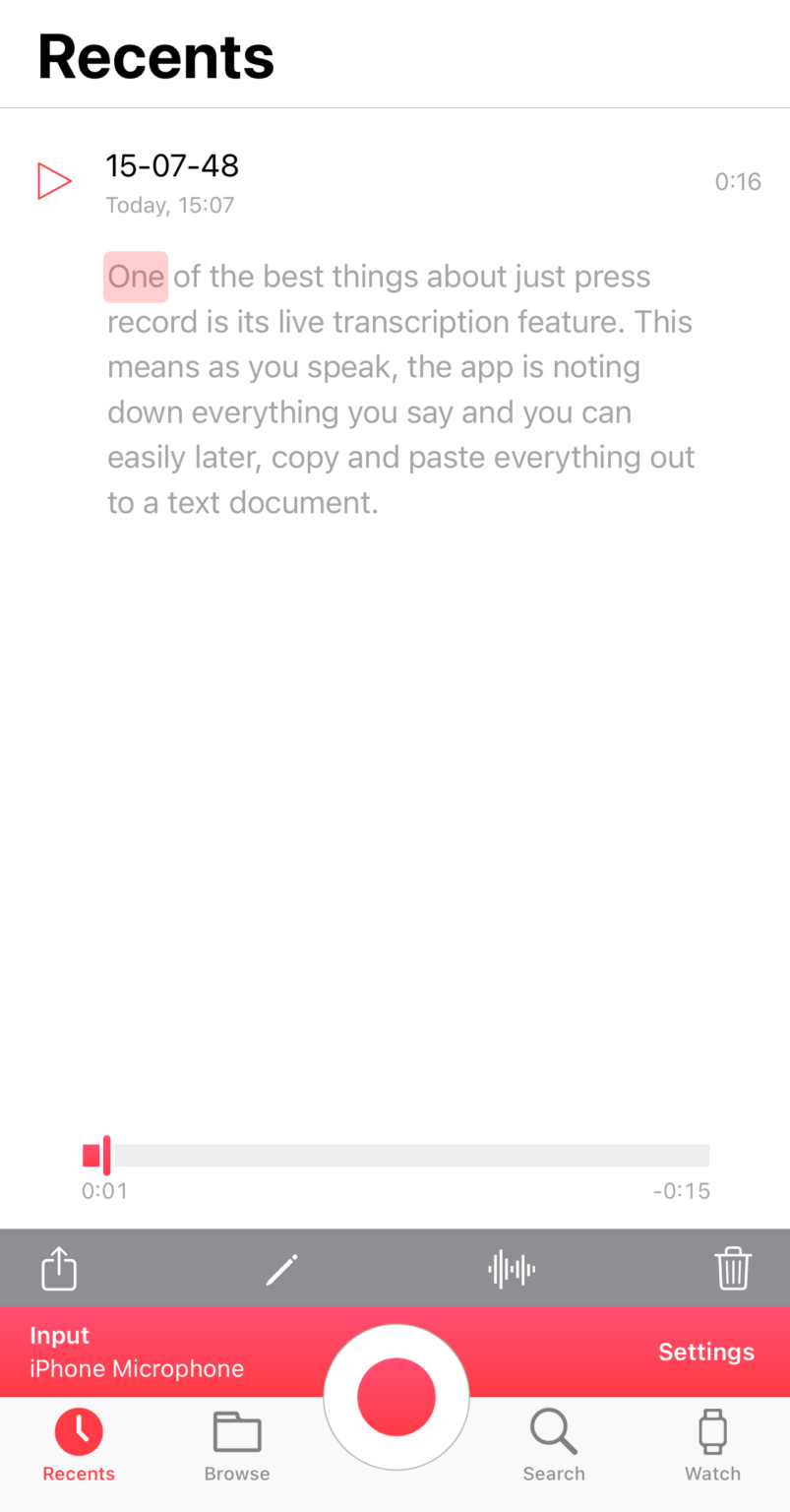Tap the Share icon to export recording
Image resolution: width=790 pixels, height=1512 pixels.
(x=58, y=1269)
